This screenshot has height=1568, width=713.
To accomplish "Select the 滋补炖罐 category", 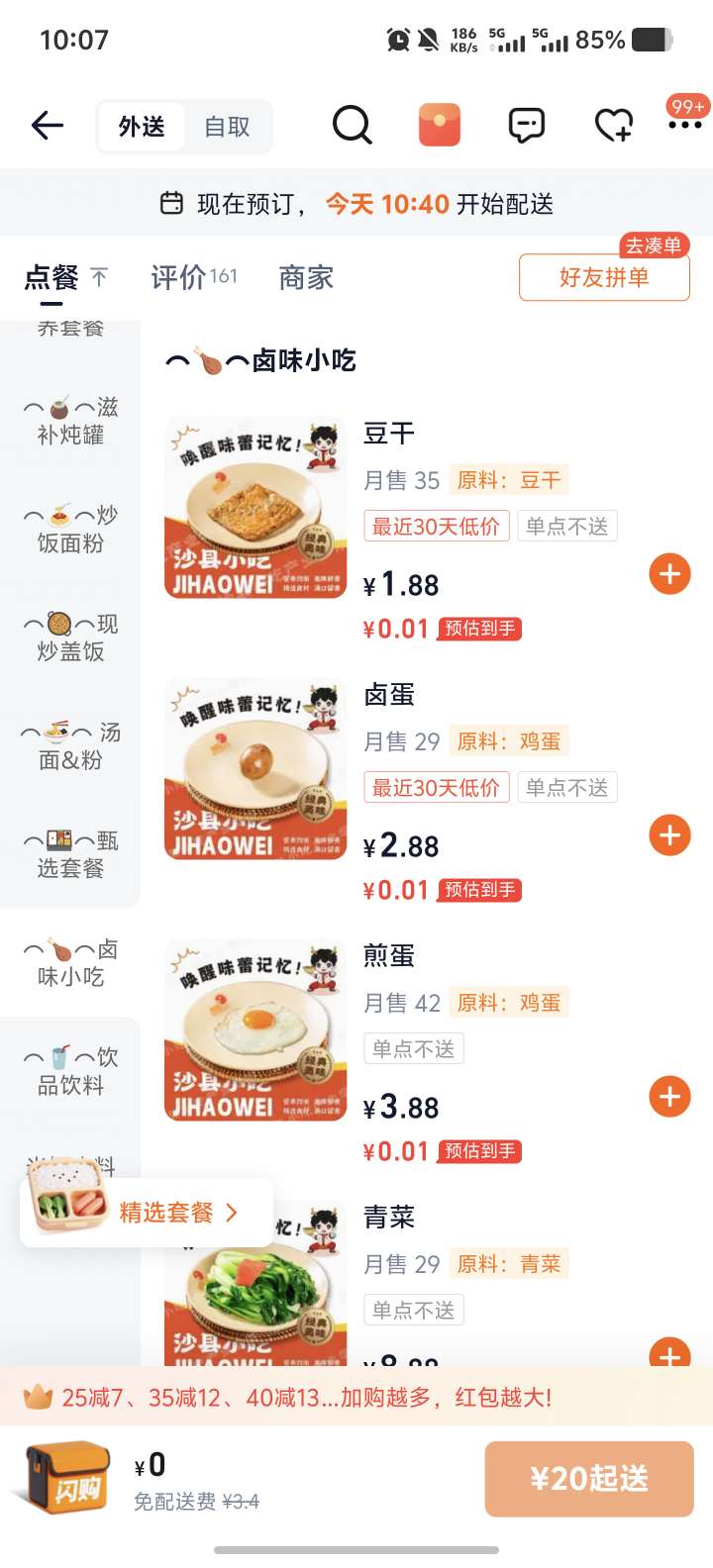I will click(70, 421).
